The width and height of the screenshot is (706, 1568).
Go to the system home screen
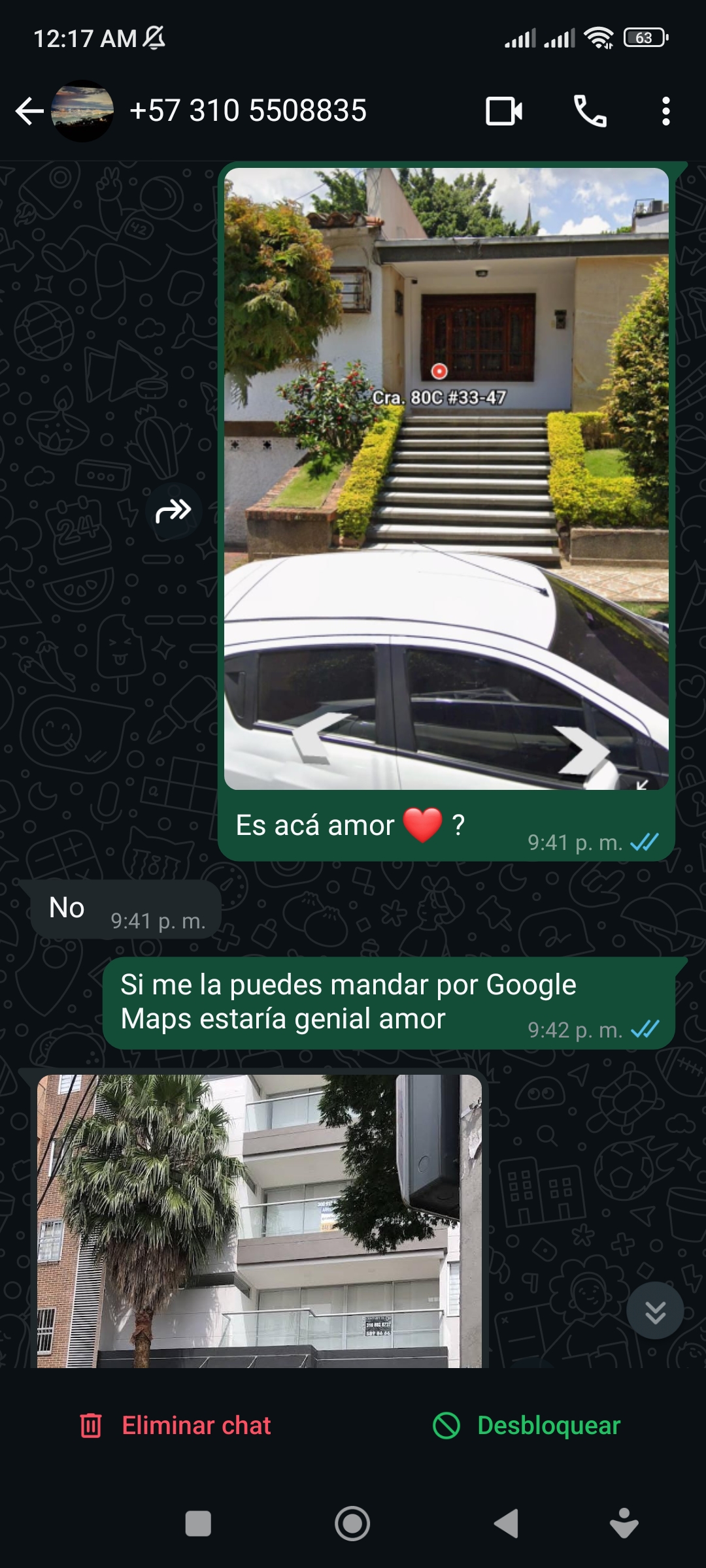click(352, 1524)
